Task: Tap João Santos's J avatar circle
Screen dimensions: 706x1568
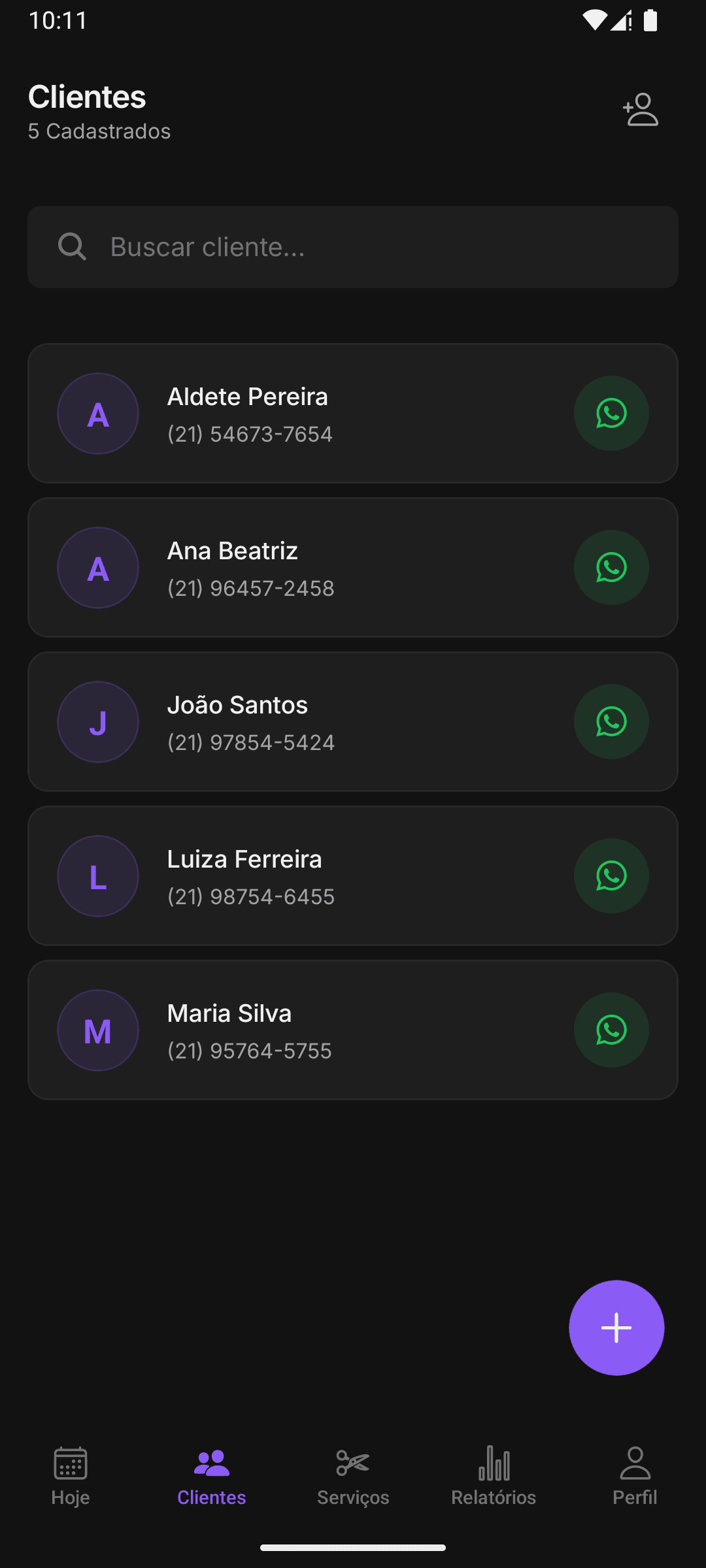Action: point(97,721)
